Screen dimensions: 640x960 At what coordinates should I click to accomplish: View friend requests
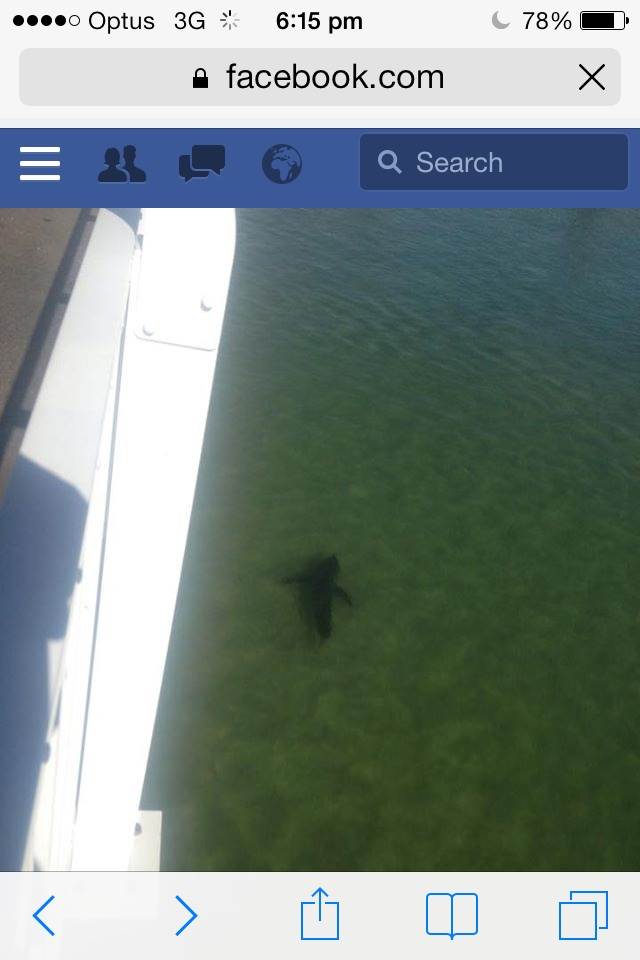click(x=122, y=164)
